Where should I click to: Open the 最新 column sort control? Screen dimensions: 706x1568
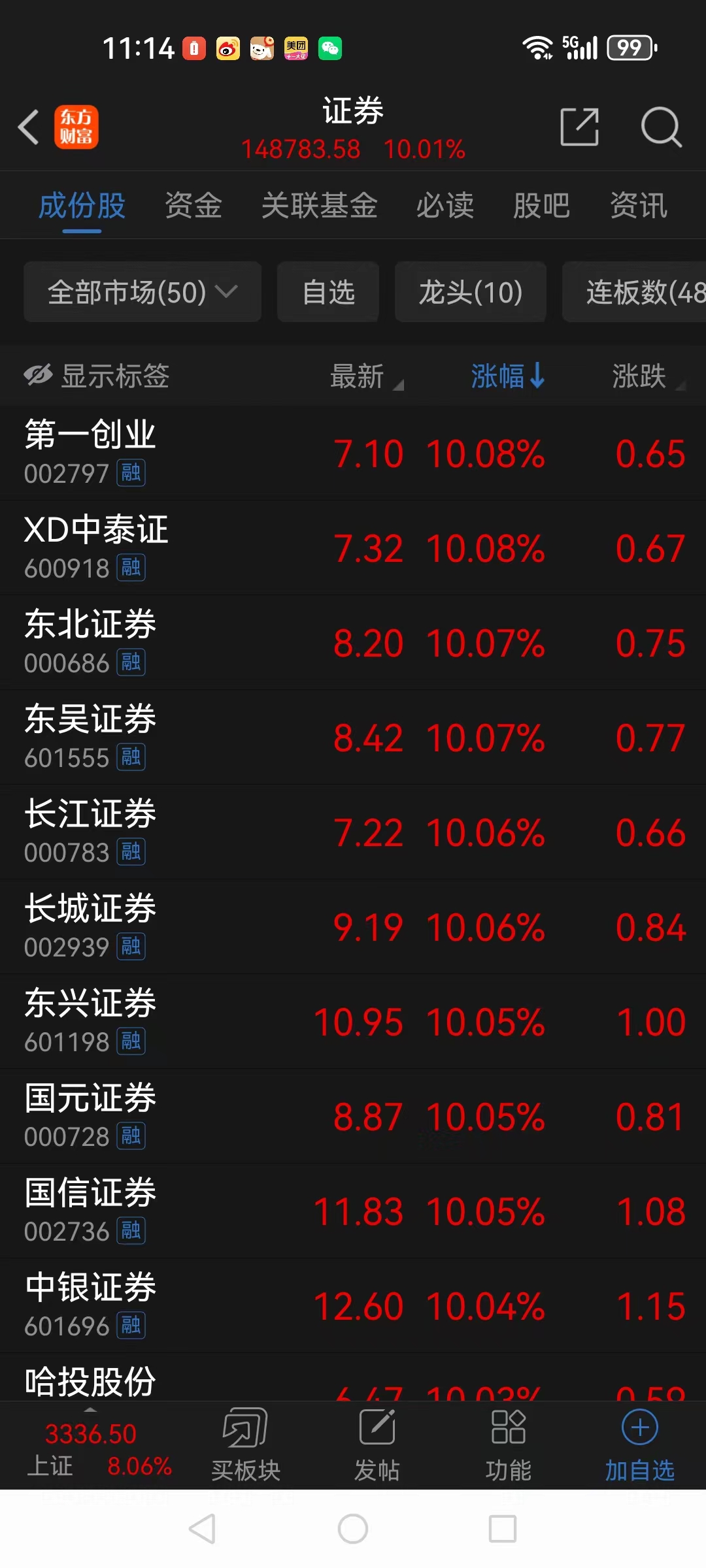(x=366, y=376)
